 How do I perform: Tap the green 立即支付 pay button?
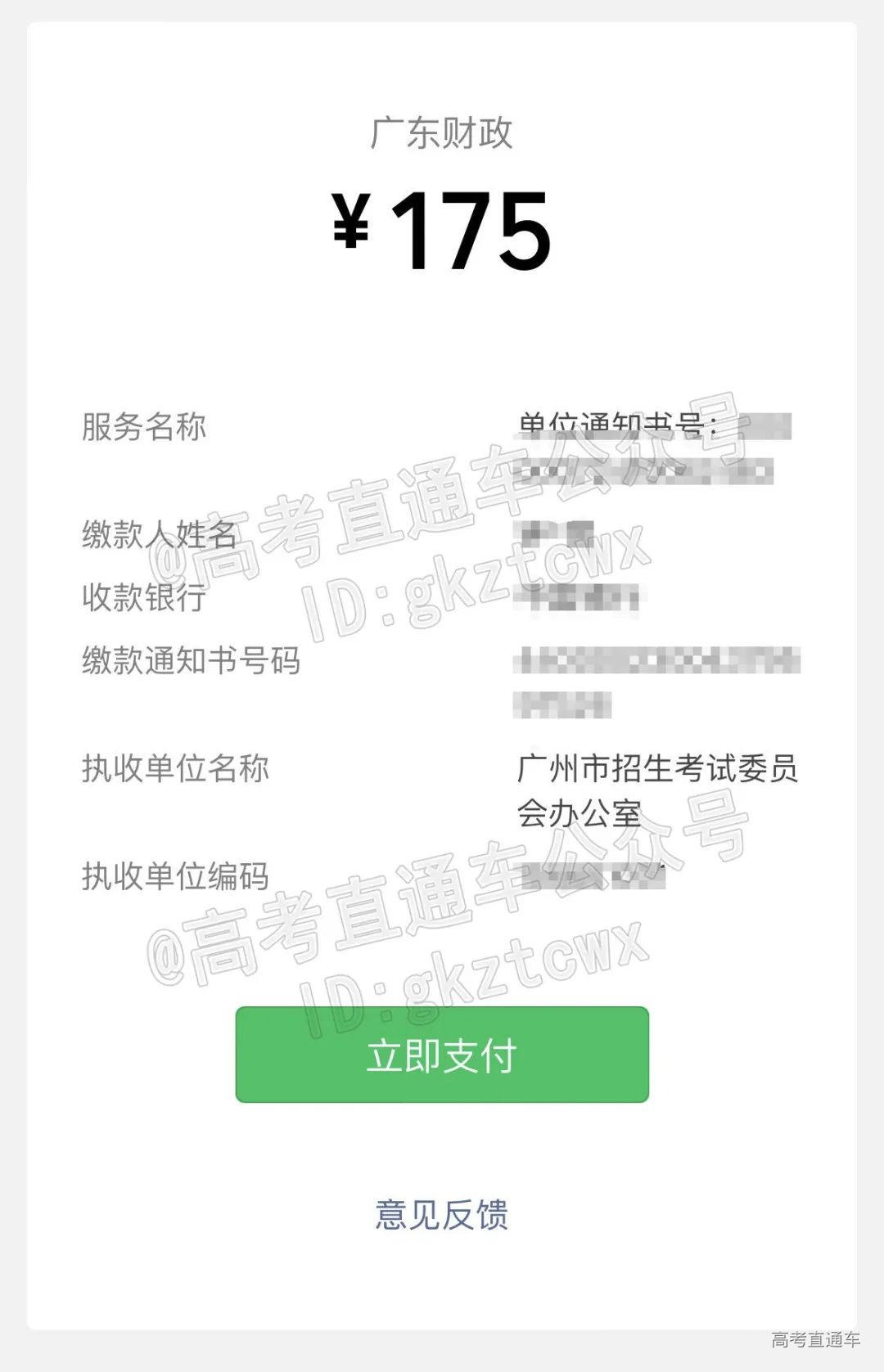coord(442,1055)
